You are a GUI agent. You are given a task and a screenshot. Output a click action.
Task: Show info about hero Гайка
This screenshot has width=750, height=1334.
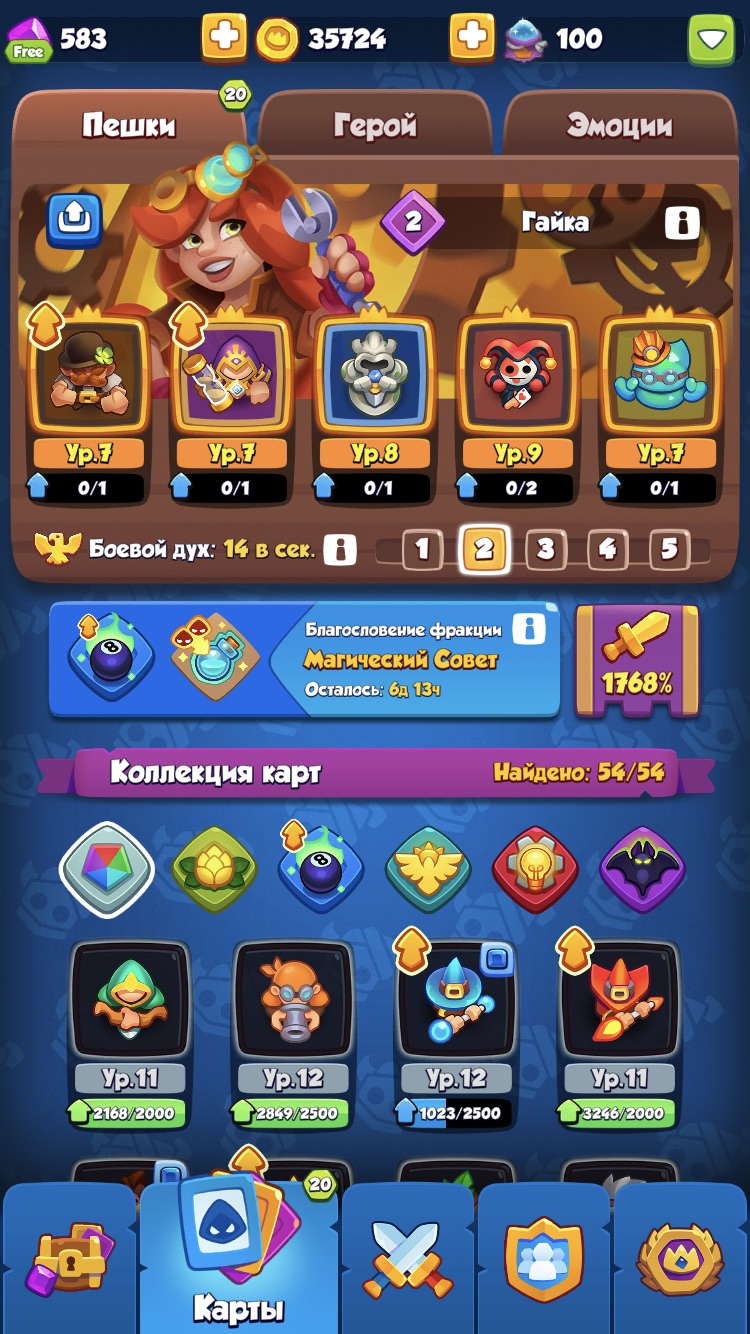pyautogui.click(x=682, y=222)
